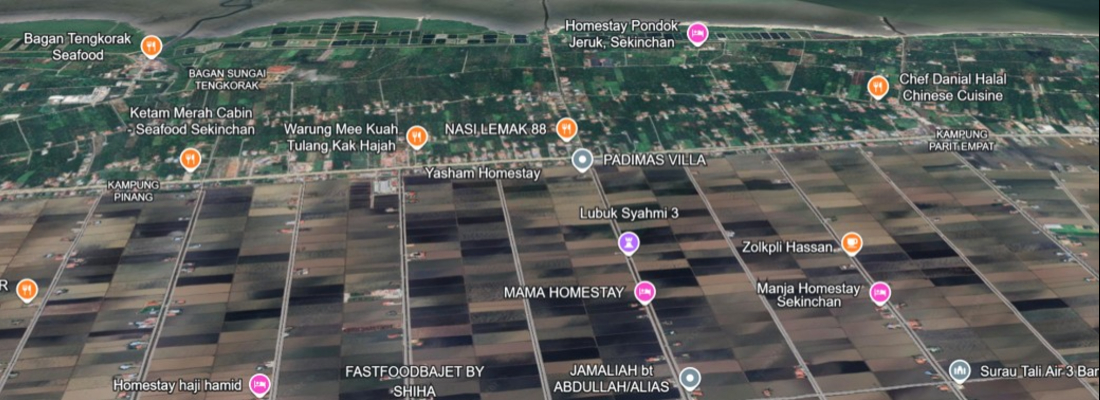Tap the PADIMAS VILLA location marker
This screenshot has height=400, width=1100.
pyautogui.click(x=583, y=160)
